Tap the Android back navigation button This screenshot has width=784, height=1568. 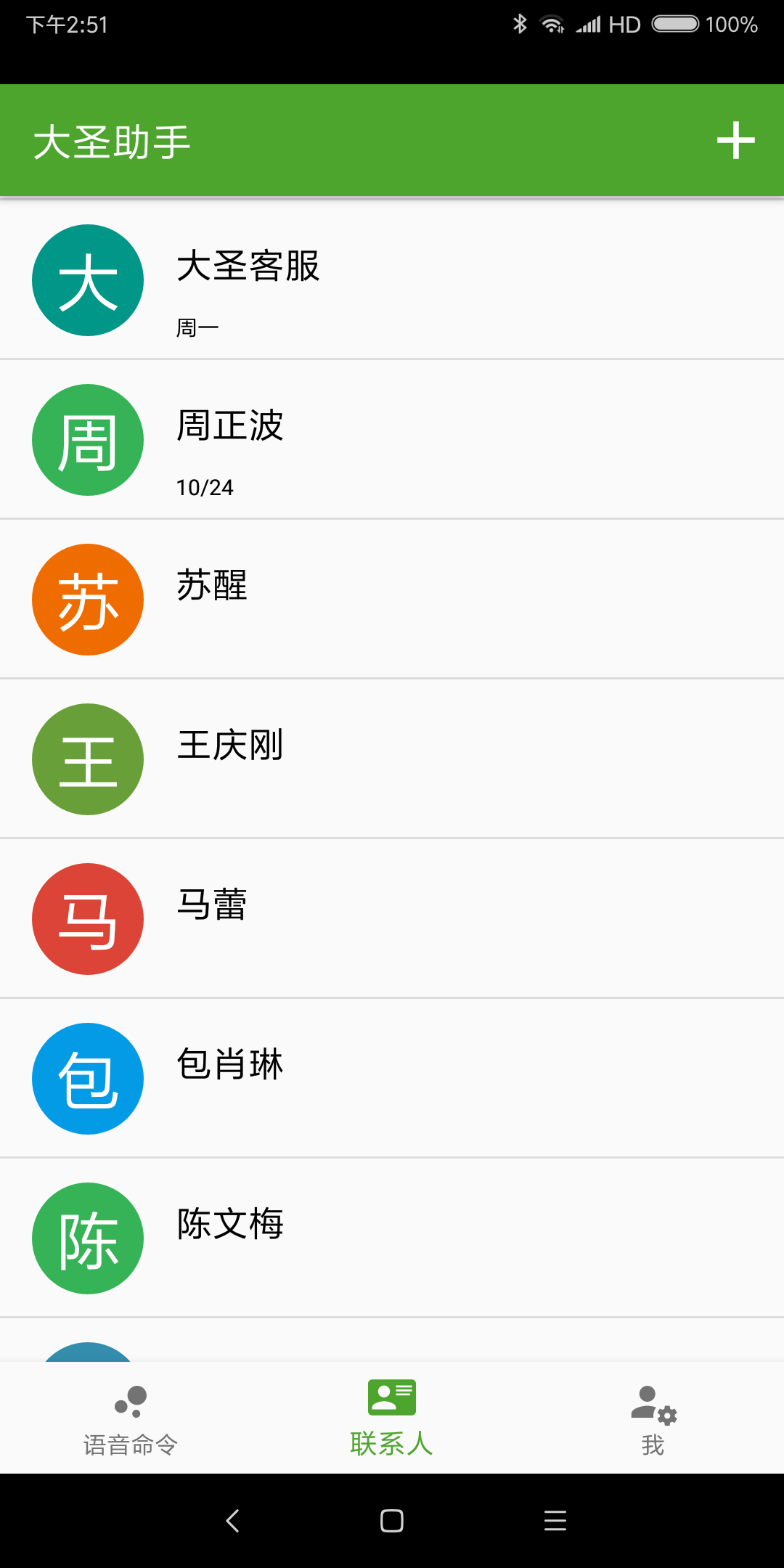[x=232, y=1521]
